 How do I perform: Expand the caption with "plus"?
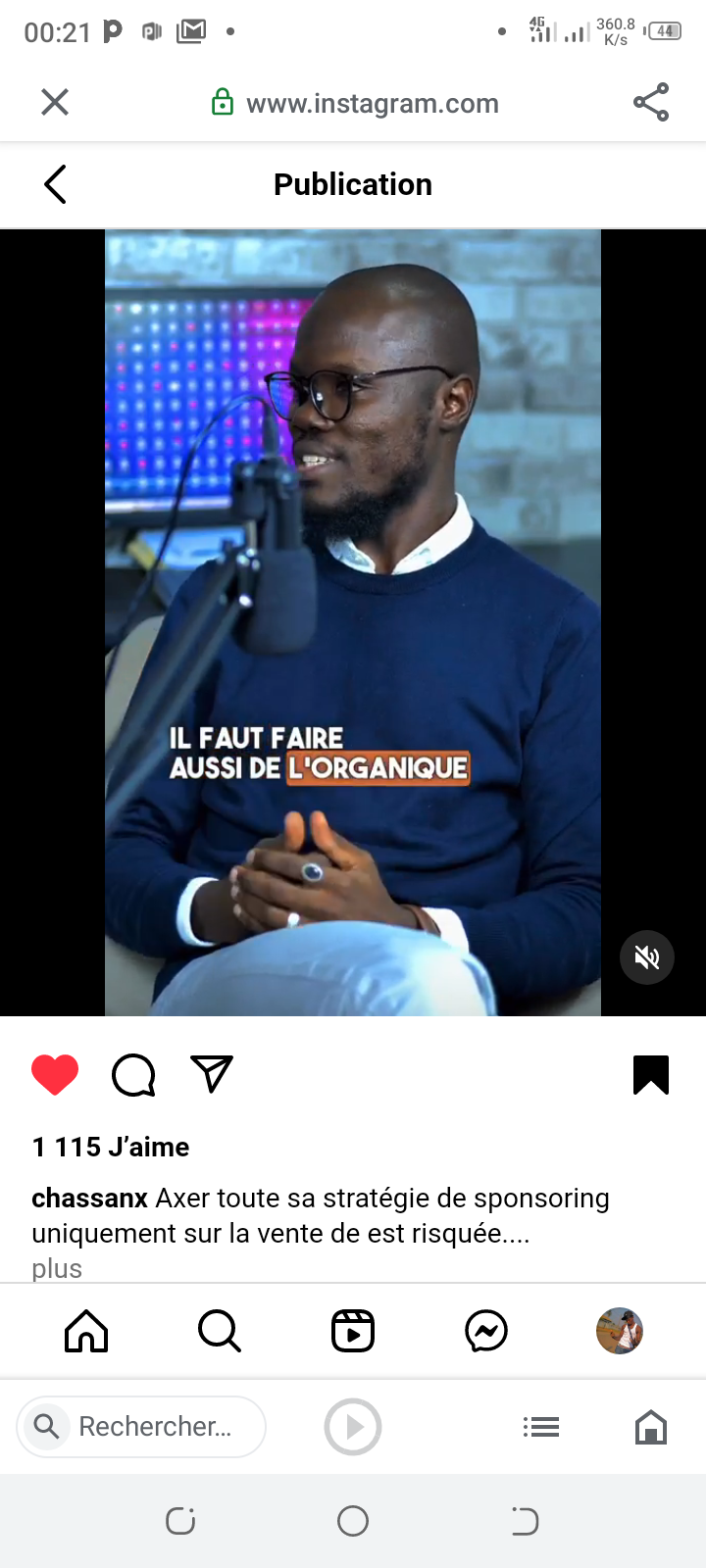(x=57, y=1268)
